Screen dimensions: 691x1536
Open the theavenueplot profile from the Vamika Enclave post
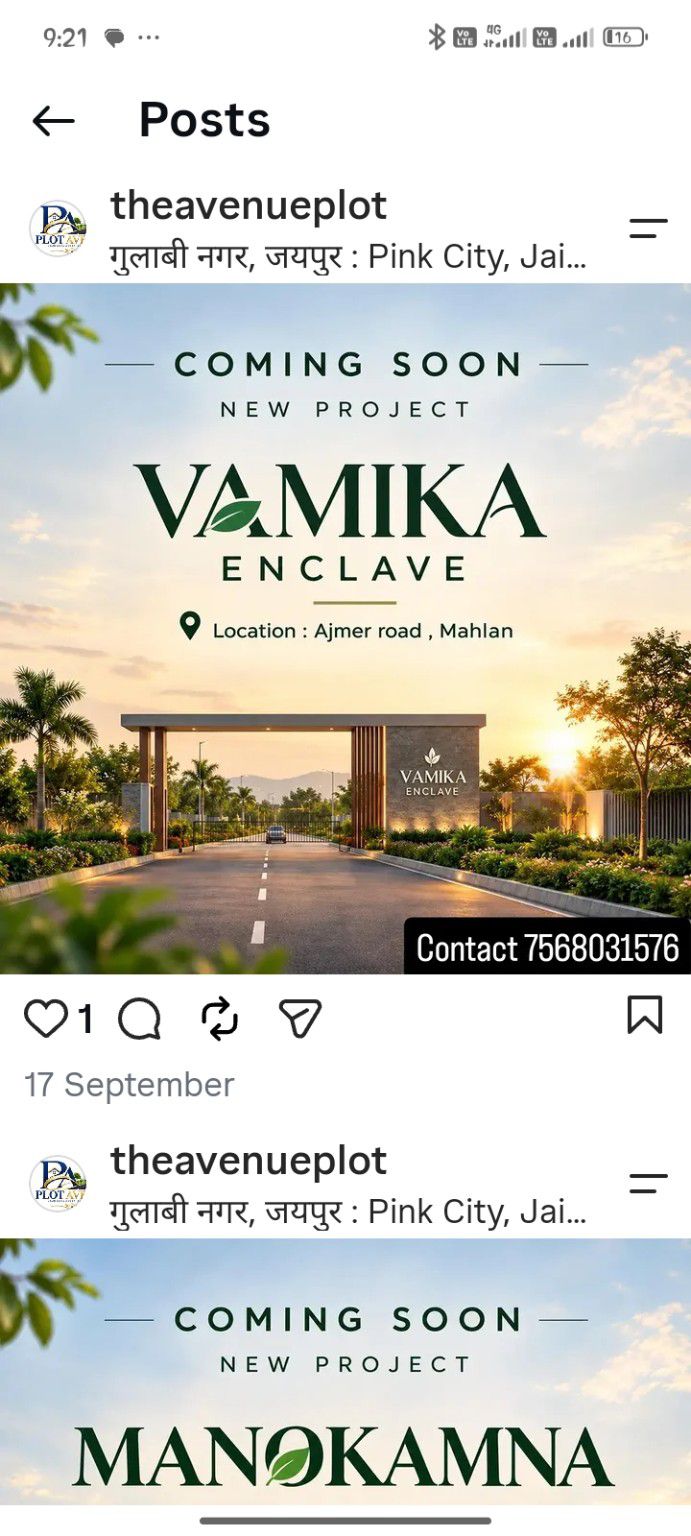point(249,206)
